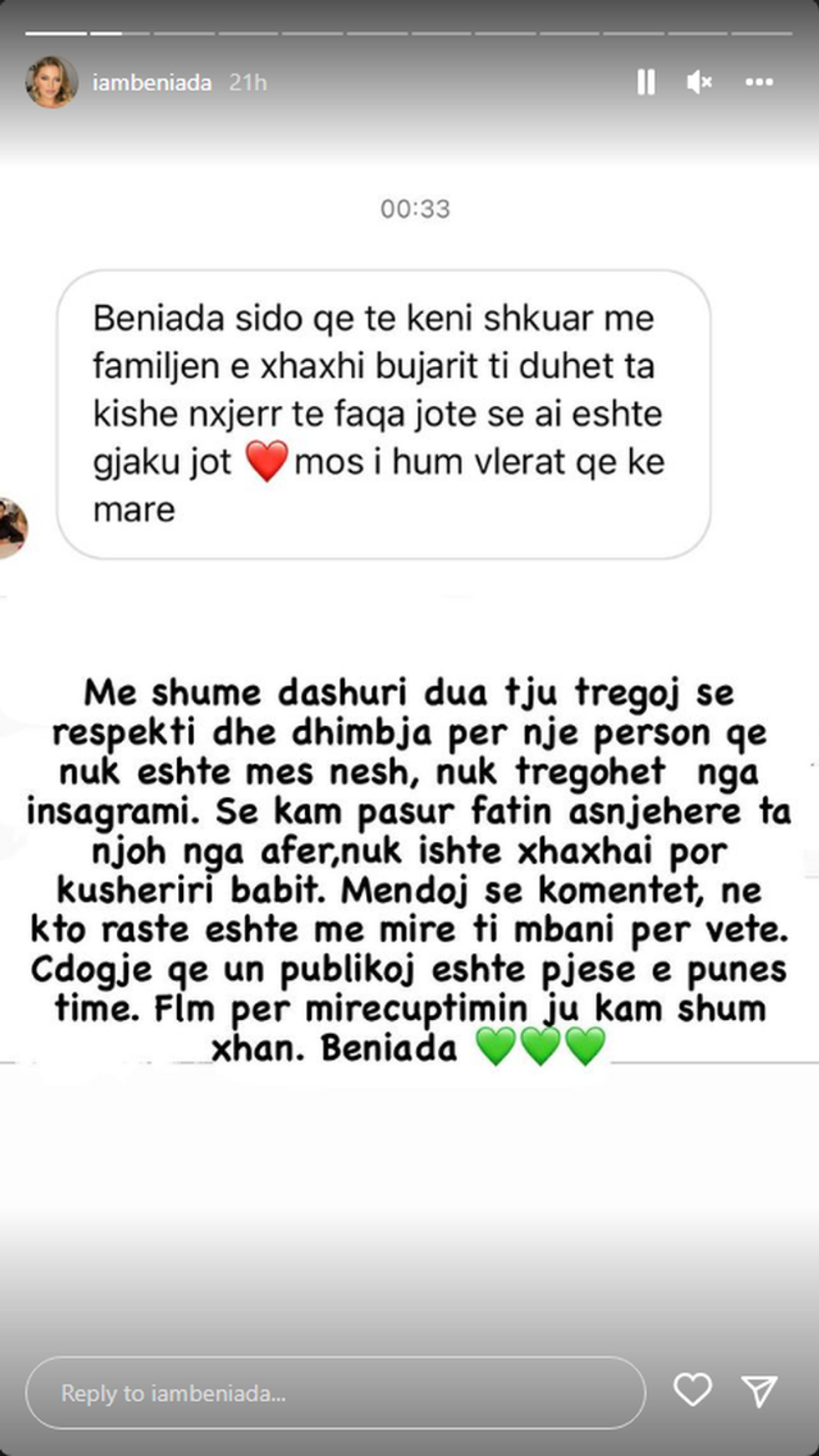
Task: Open the three-dot overflow menu
Action: (x=759, y=82)
